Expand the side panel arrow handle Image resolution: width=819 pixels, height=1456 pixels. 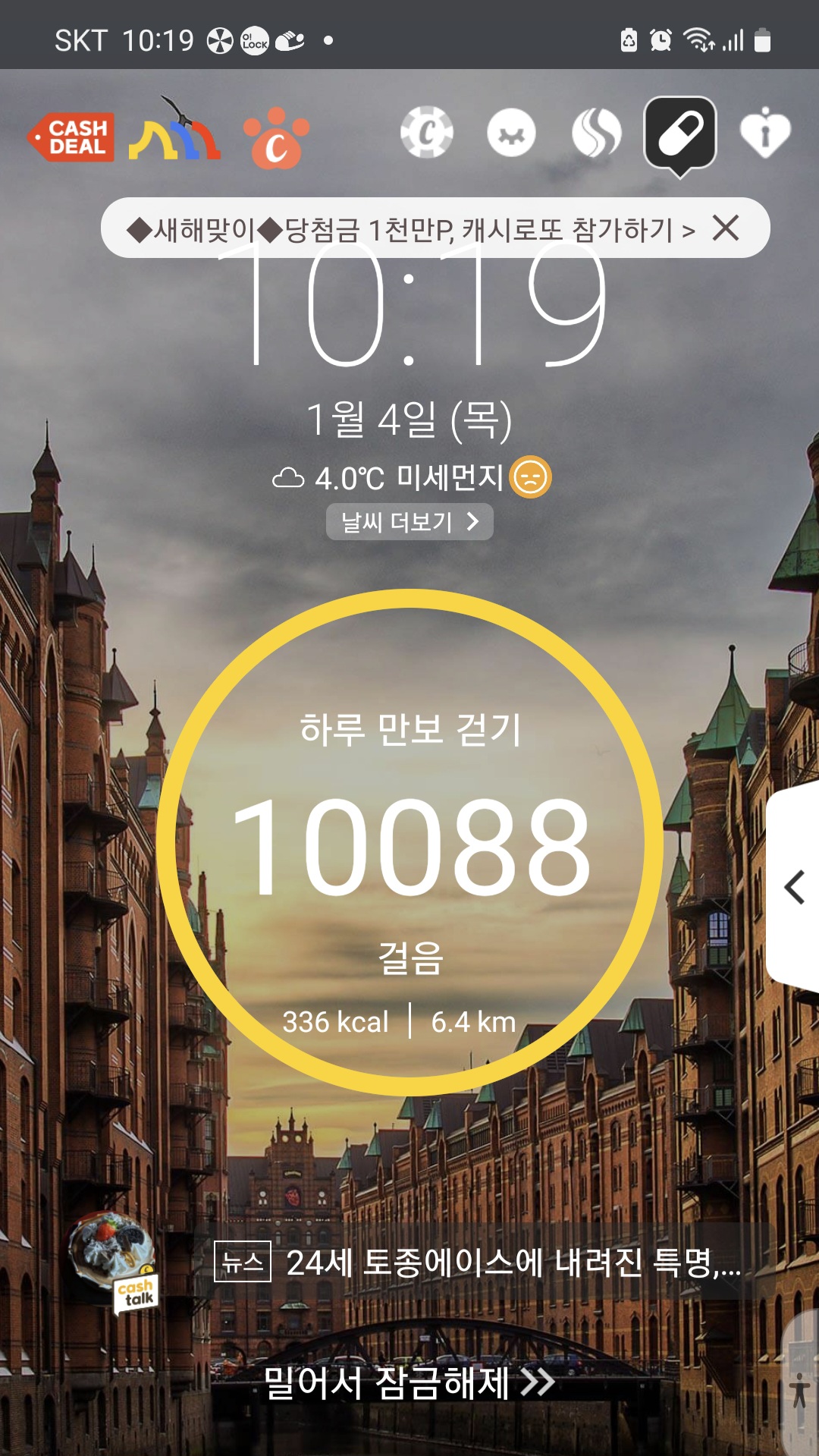795,887
